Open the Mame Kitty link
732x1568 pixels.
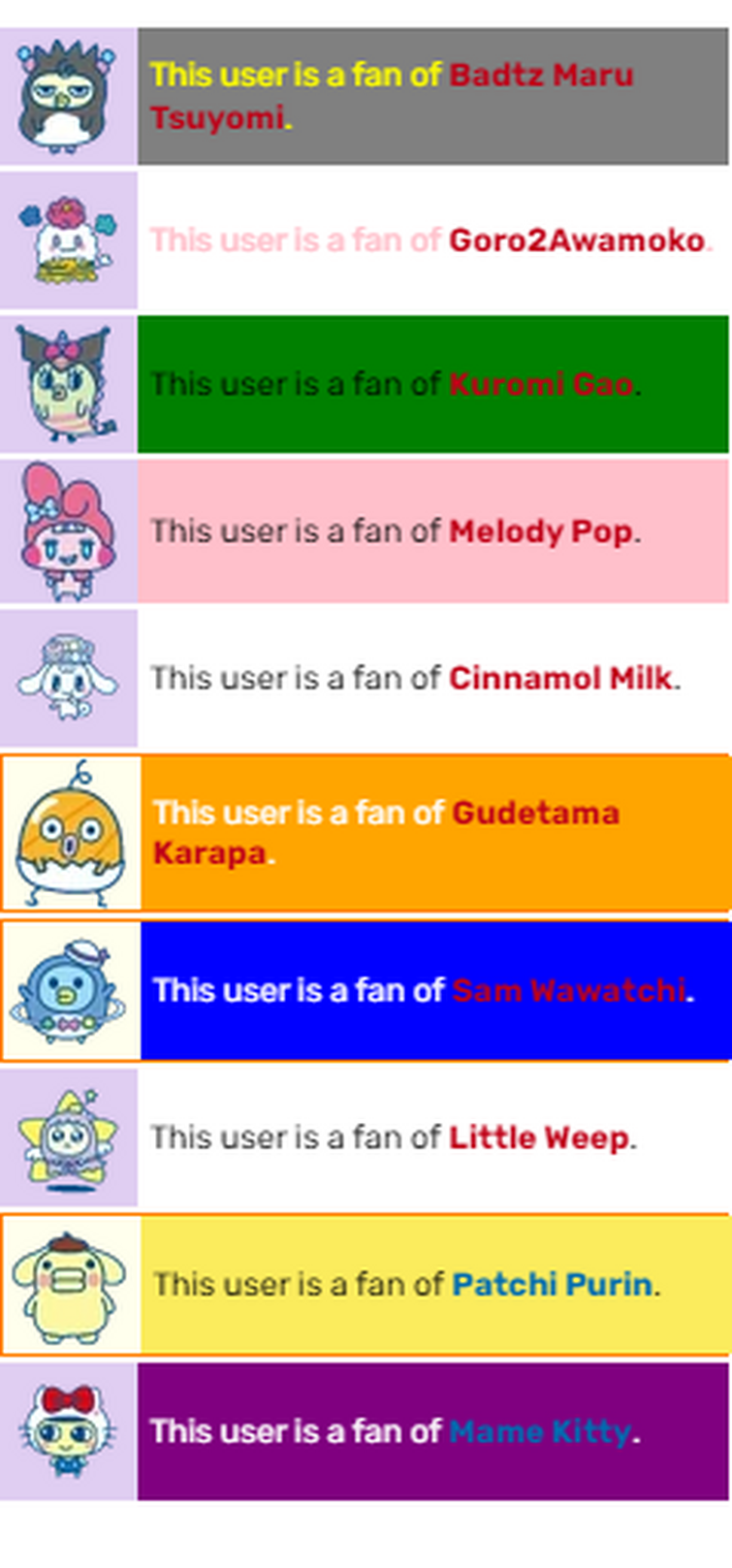point(539,1431)
